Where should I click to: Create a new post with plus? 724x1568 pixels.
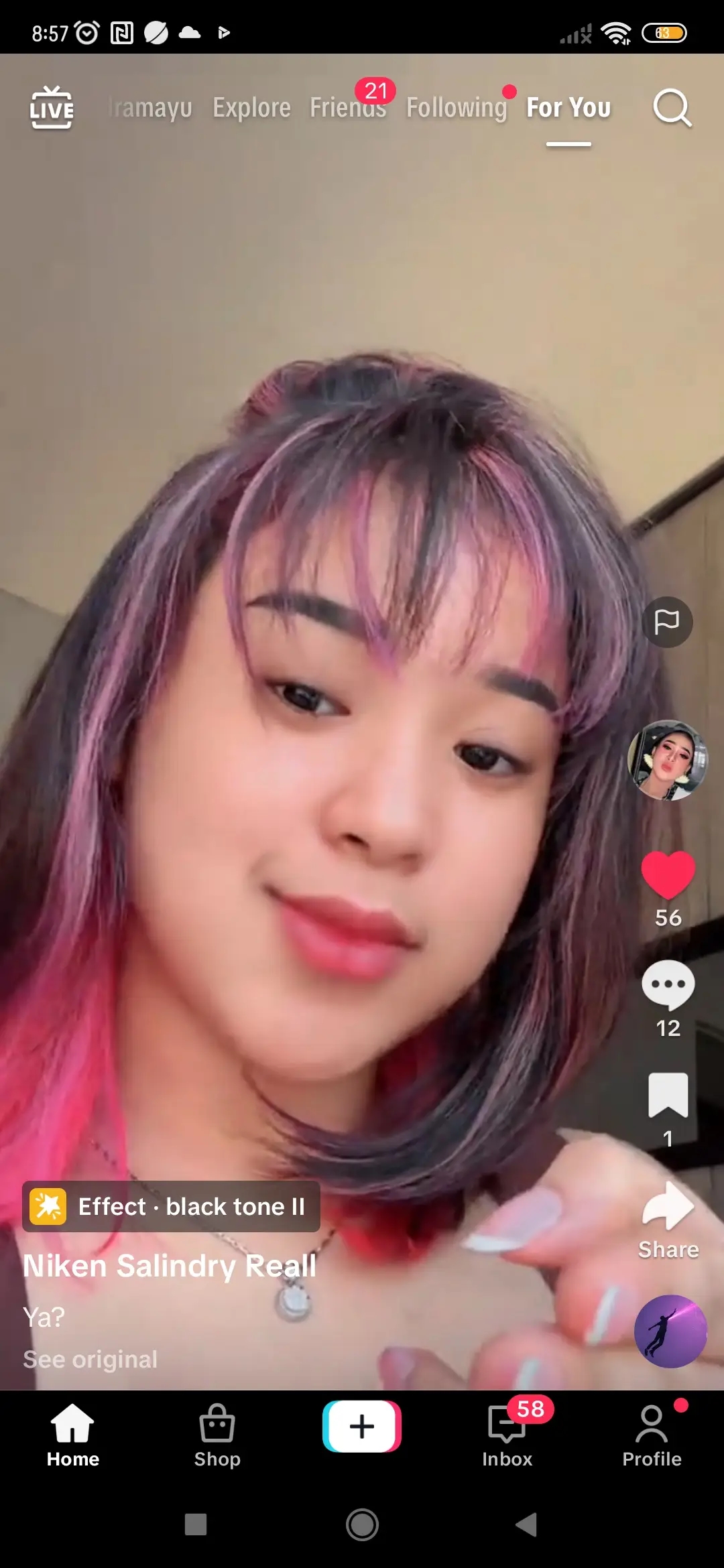362,1426
